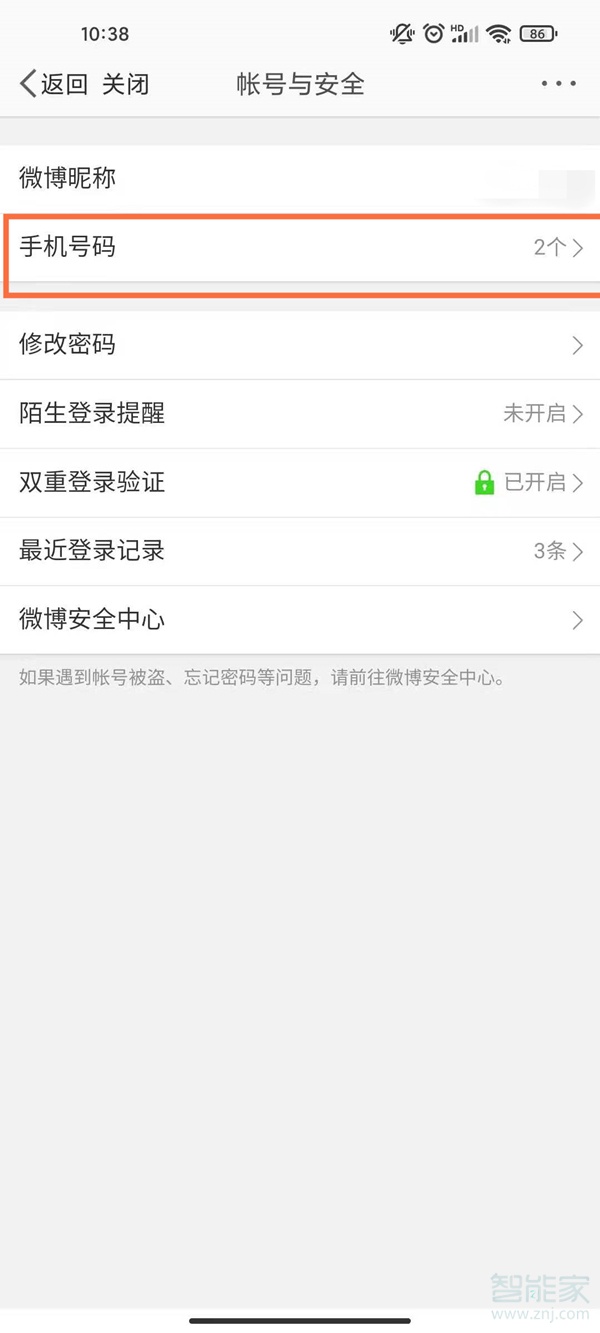Open the 微博昵称 row
Image resolution: width=600 pixels, height=1333 pixels.
pyautogui.click(x=300, y=179)
